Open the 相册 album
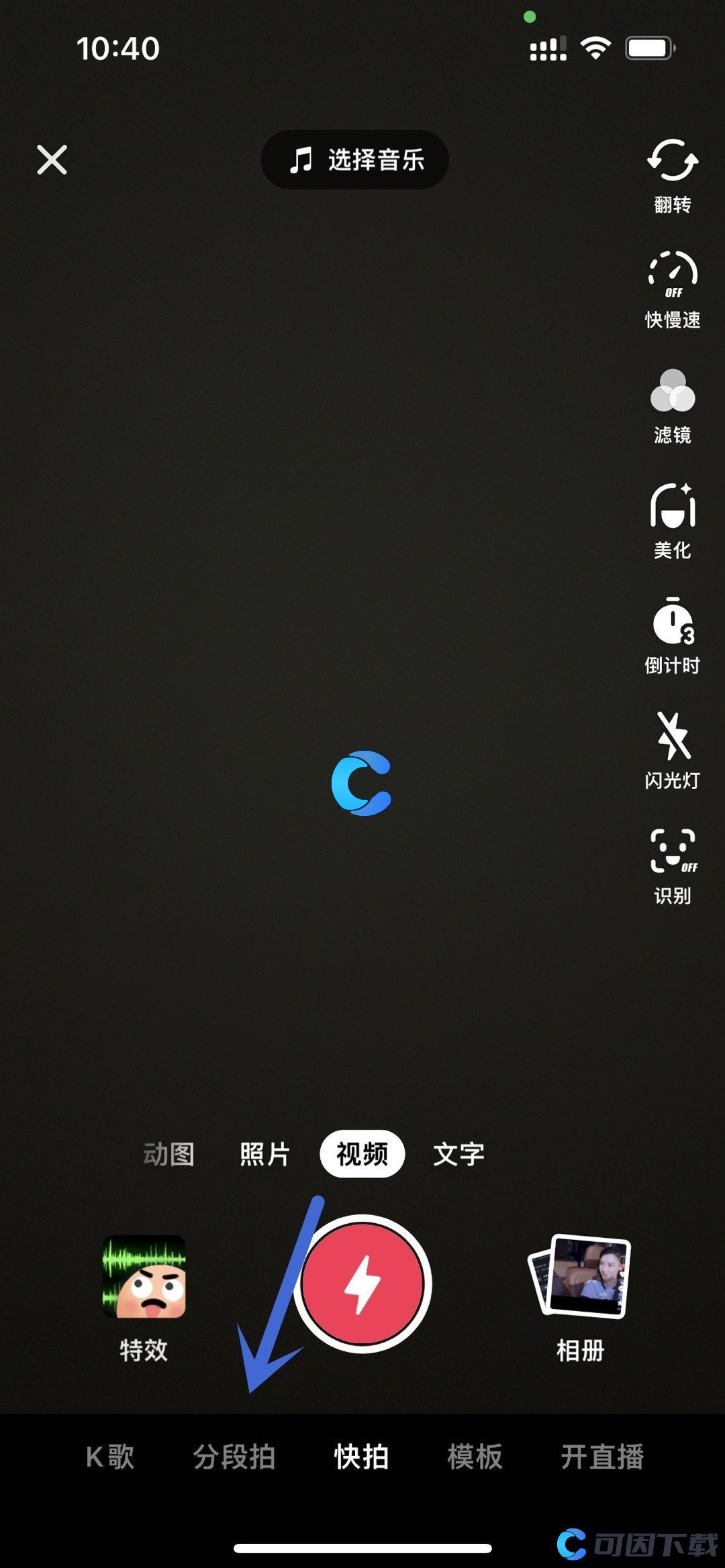The image size is (725, 1568). (581, 1296)
